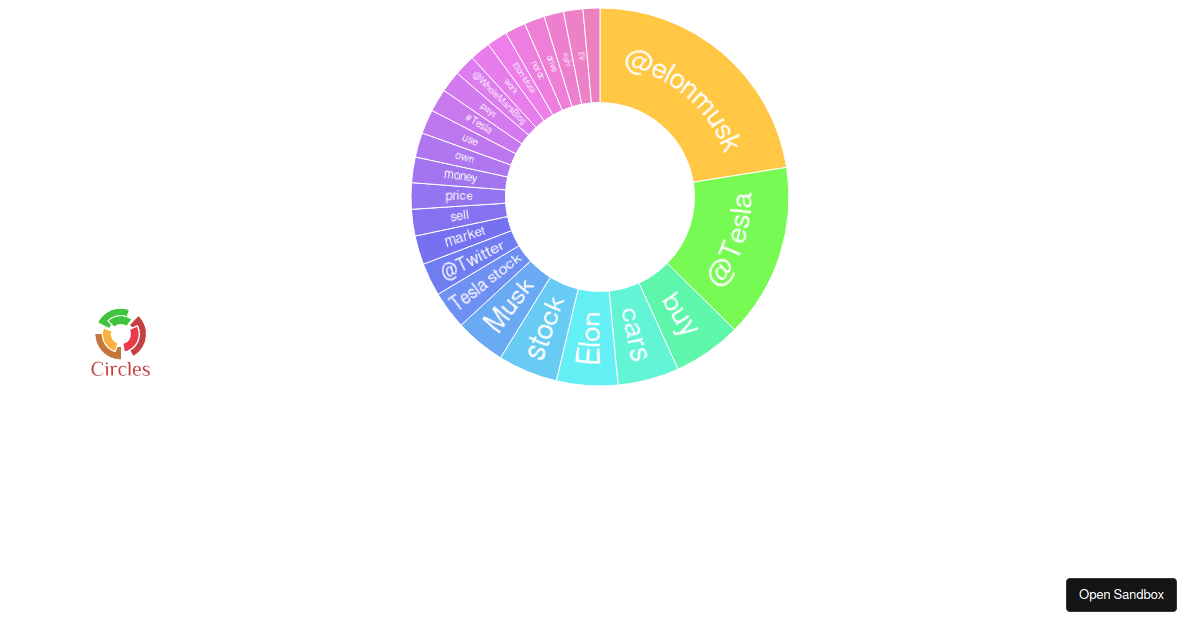Tap the Elon segment

tap(589, 339)
